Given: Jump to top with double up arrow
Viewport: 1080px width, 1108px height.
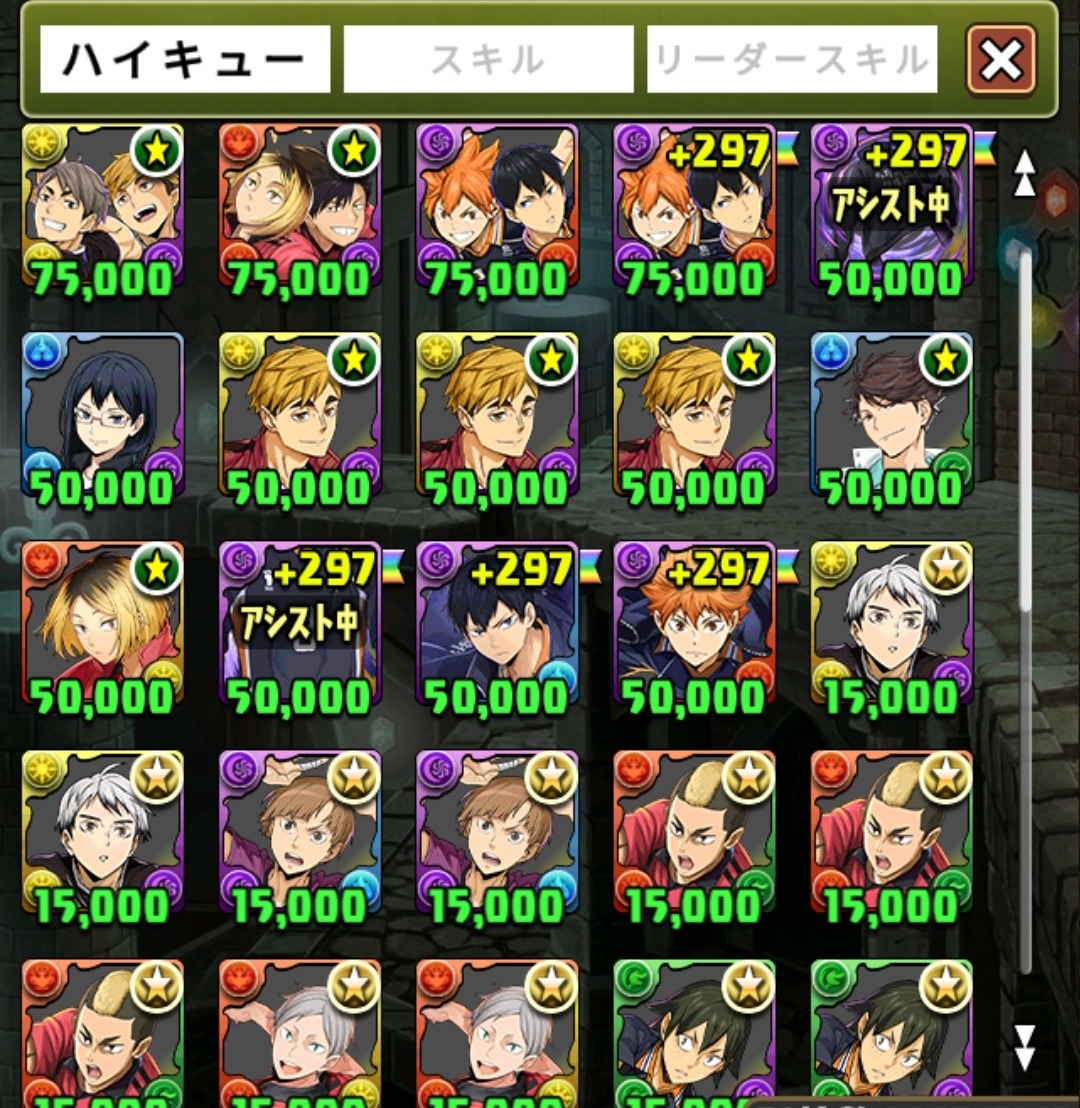Looking at the screenshot, I should coord(1024,174).
